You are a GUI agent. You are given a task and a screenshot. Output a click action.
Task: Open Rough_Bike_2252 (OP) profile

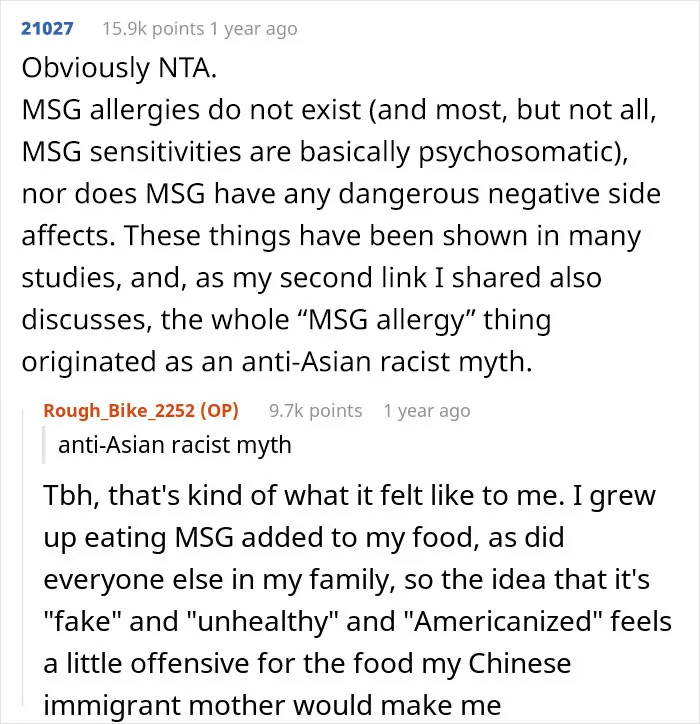(141, 410)
